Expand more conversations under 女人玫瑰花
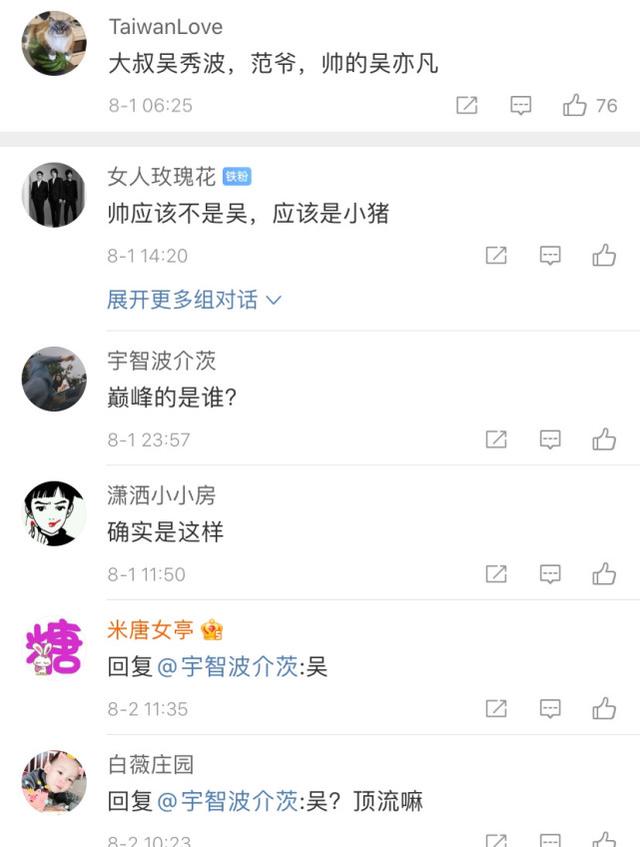 coord(194,300)
